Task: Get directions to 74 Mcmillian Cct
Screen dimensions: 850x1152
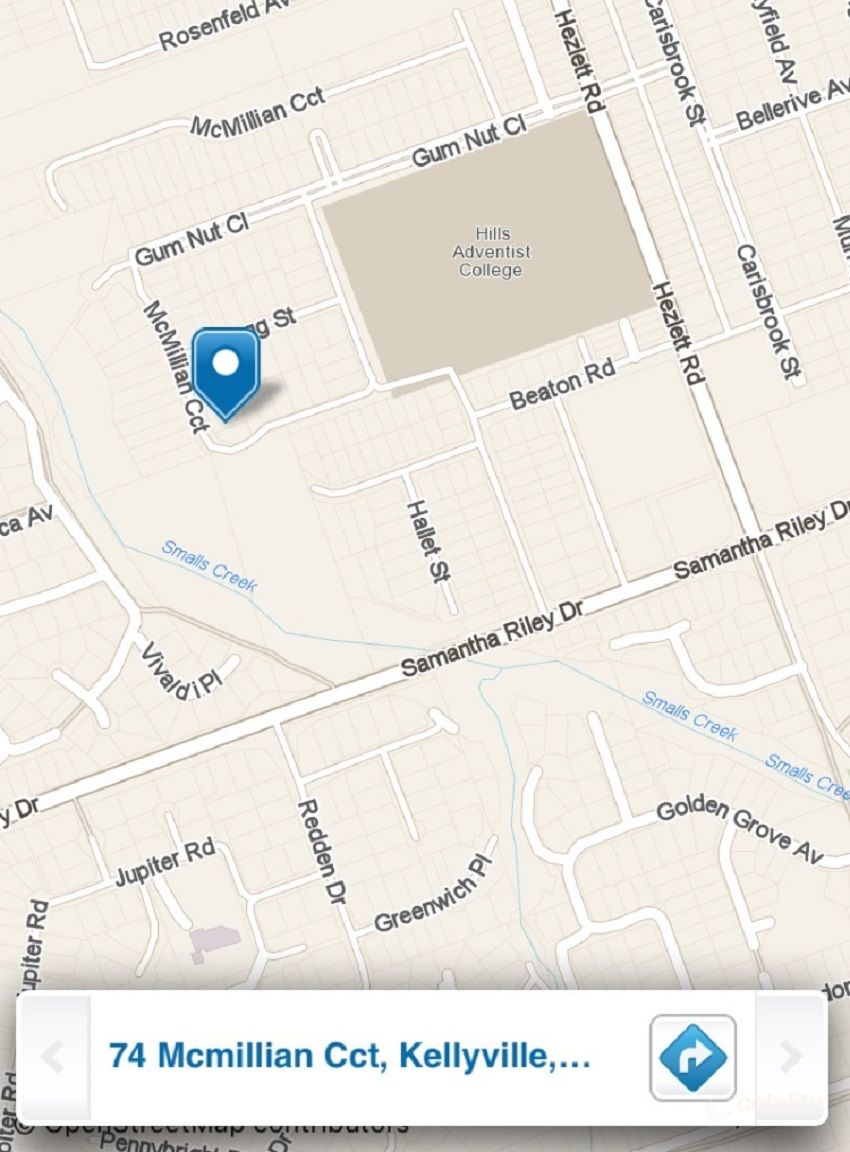Action: tap(693, 1057)
